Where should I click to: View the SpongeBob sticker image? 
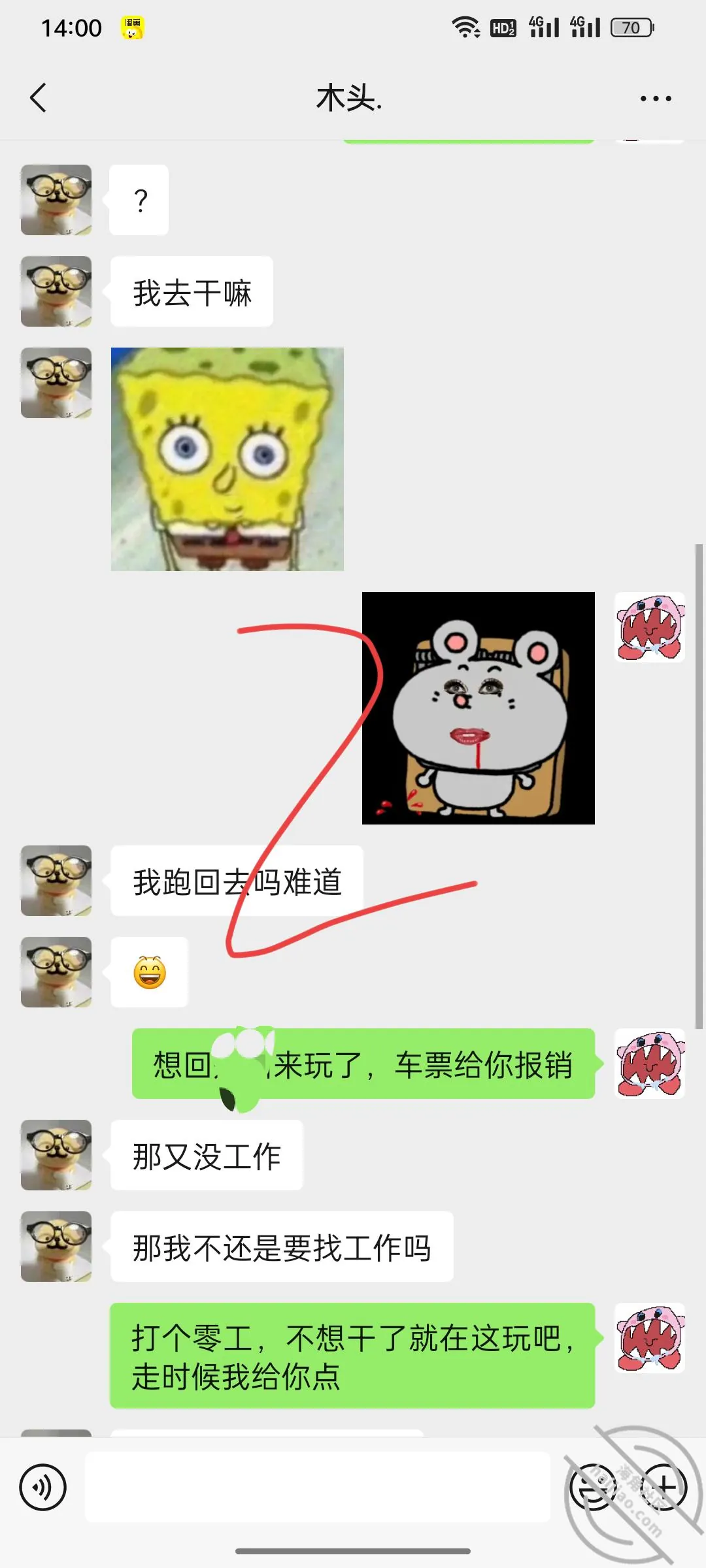pos(227,459)
